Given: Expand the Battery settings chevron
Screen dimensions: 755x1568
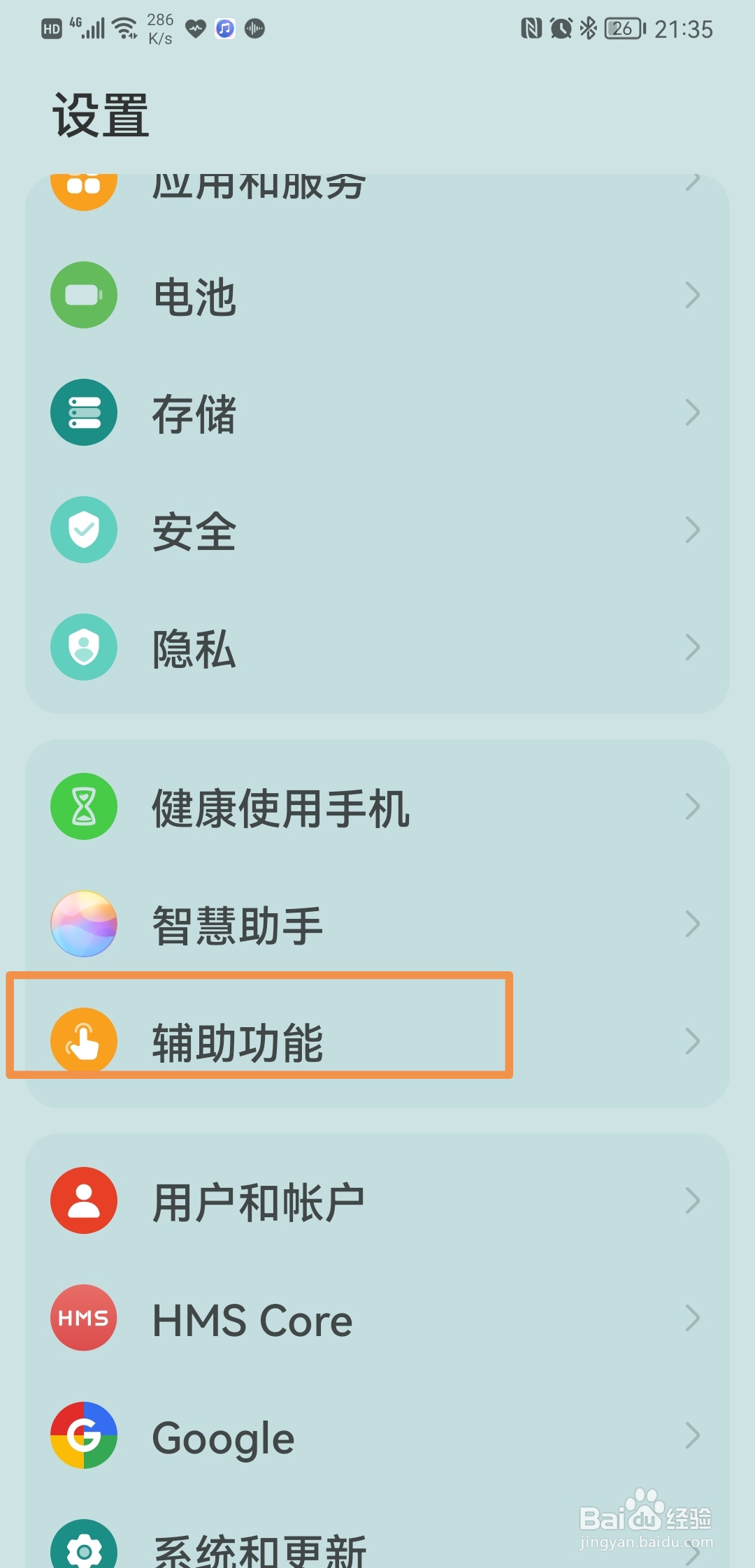Looking at the screenshot, I should point(692,296).
